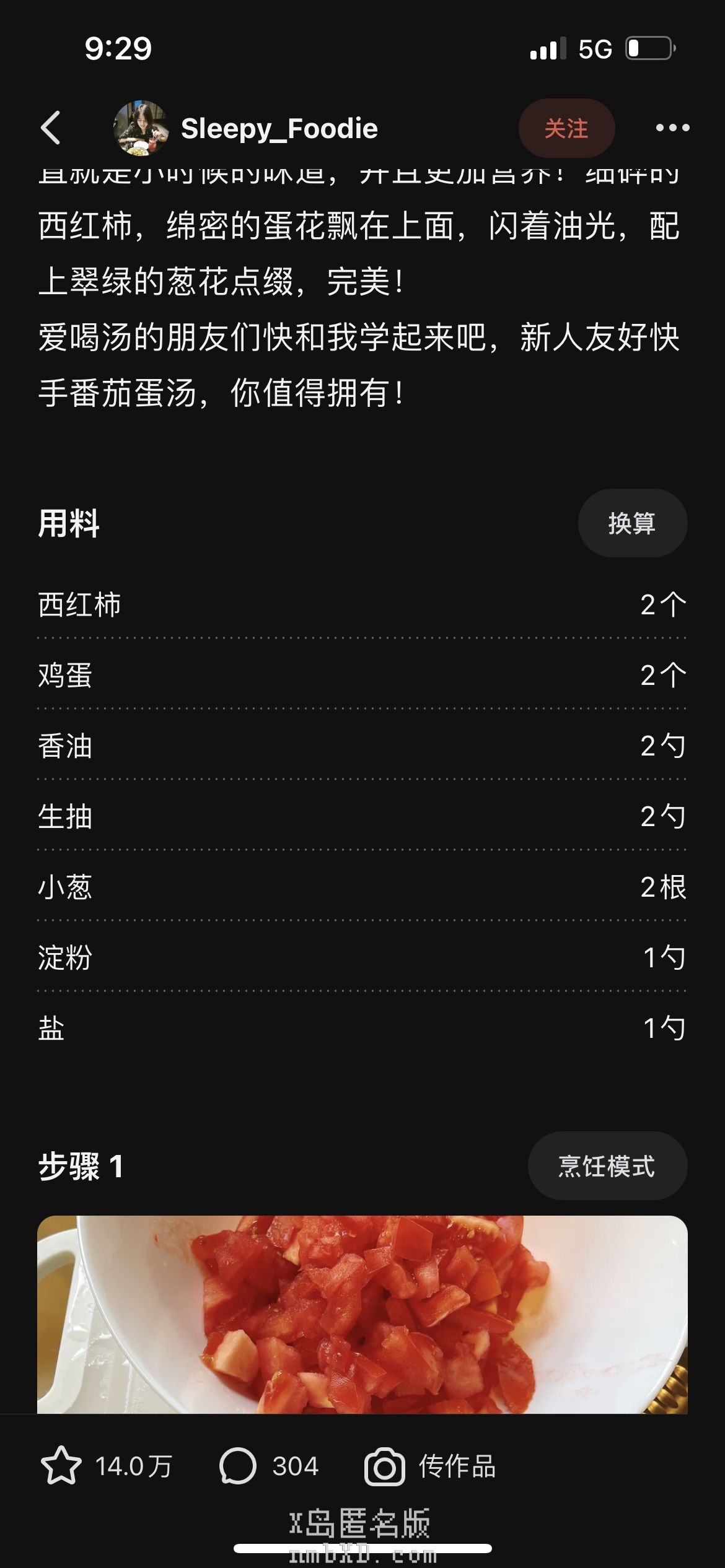Viewport: 725px width, 1568px height.
Task: View the step 1 chopped tomato photo
Action: click(x=362, y=1315)
